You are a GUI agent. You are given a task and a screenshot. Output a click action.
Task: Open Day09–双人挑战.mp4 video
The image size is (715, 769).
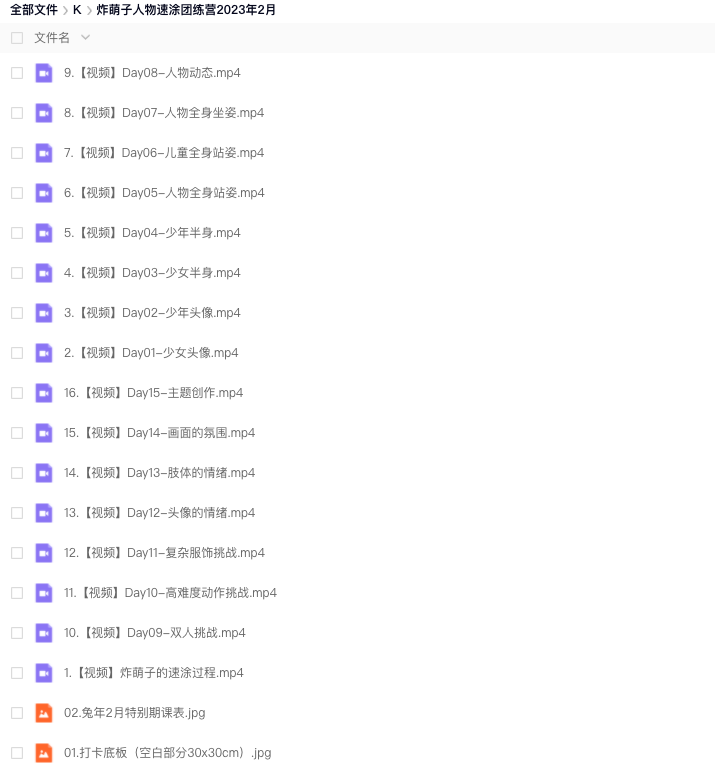tap(154, 633)
